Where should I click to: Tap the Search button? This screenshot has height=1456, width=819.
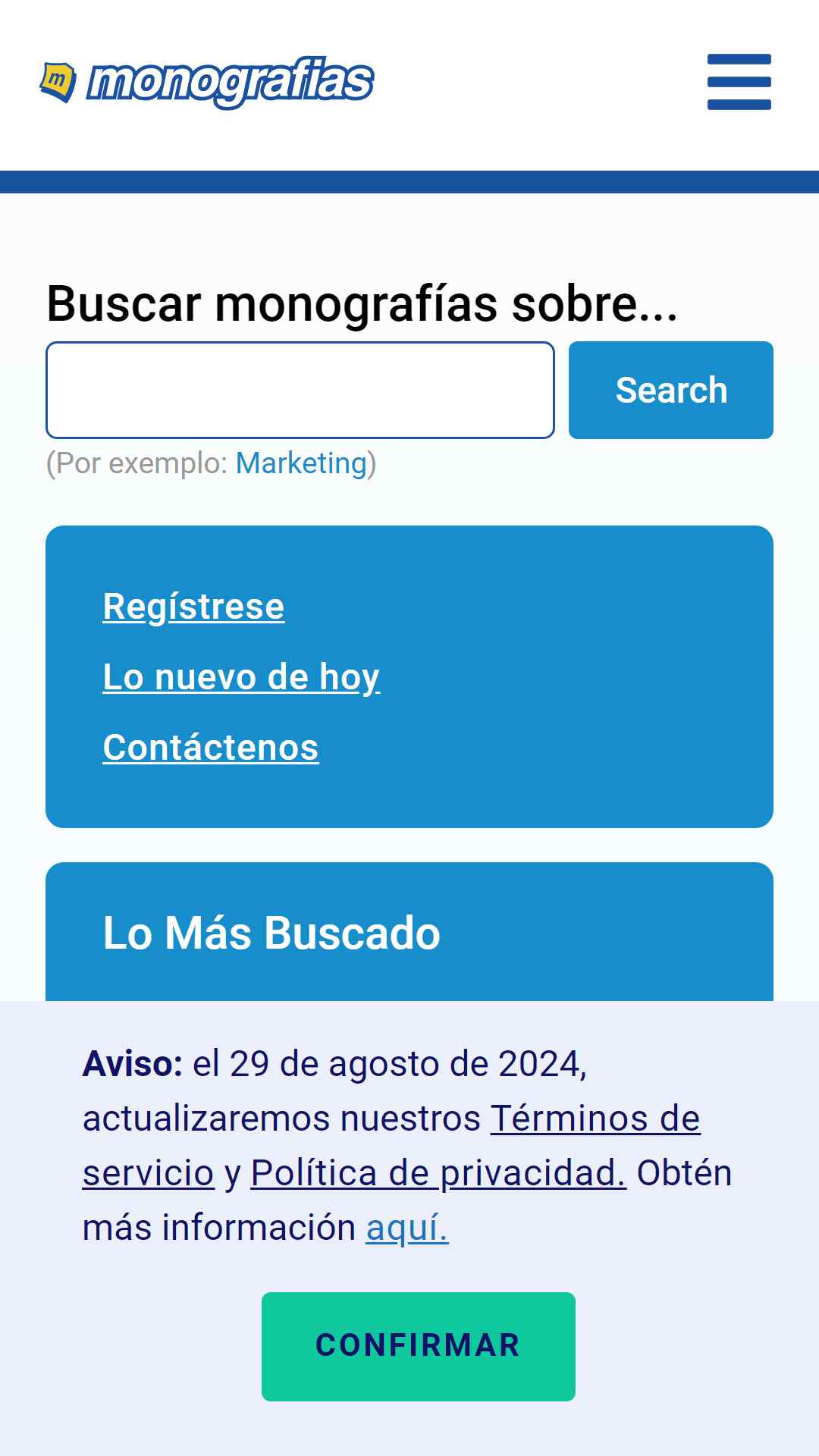coord(671,390)
